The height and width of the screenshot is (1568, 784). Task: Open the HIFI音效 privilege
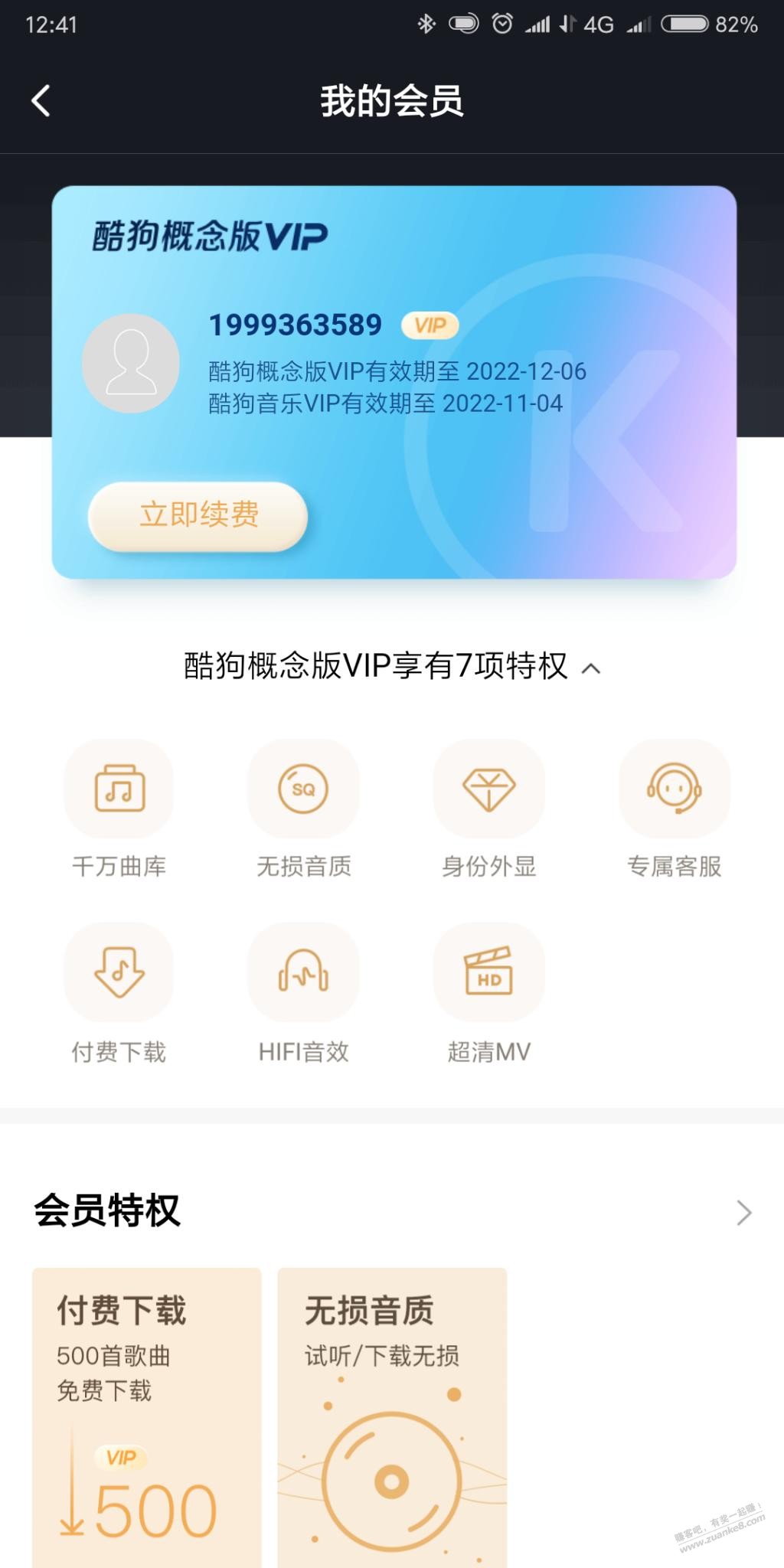tap(304, 973)
